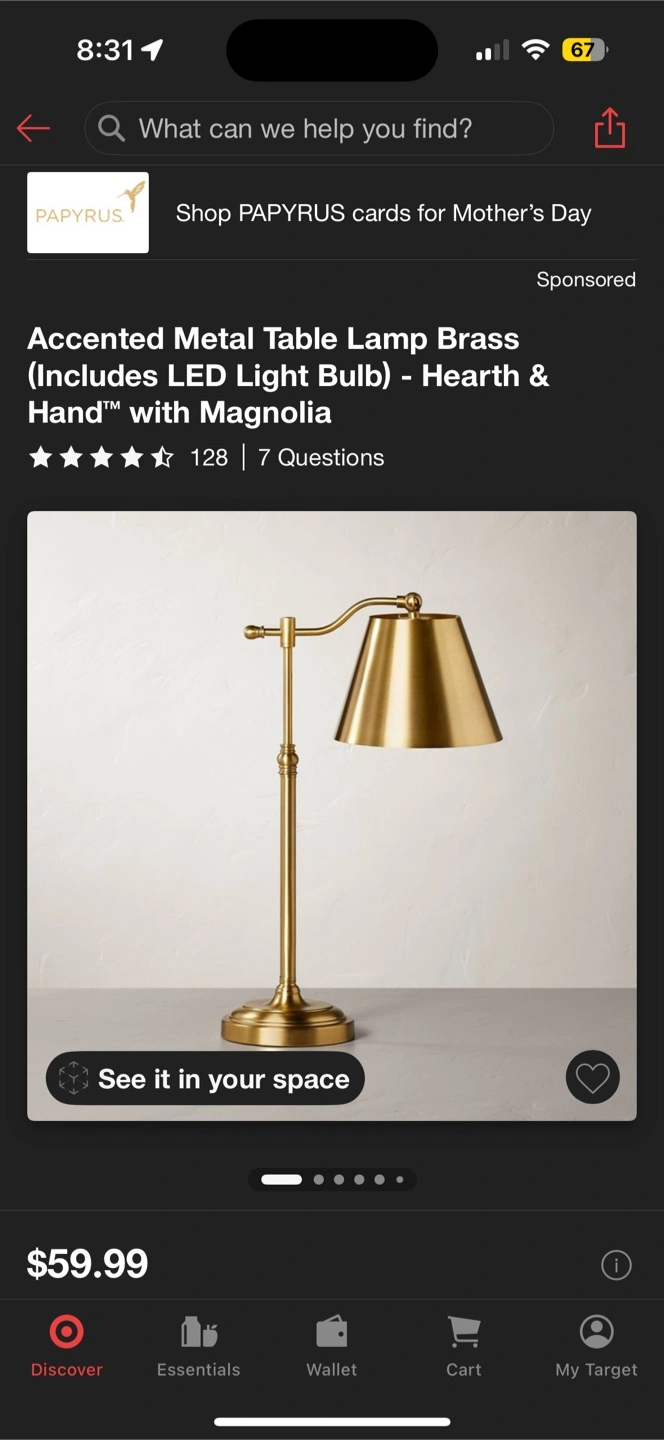Open the My Target tab

coord(597,1346)
